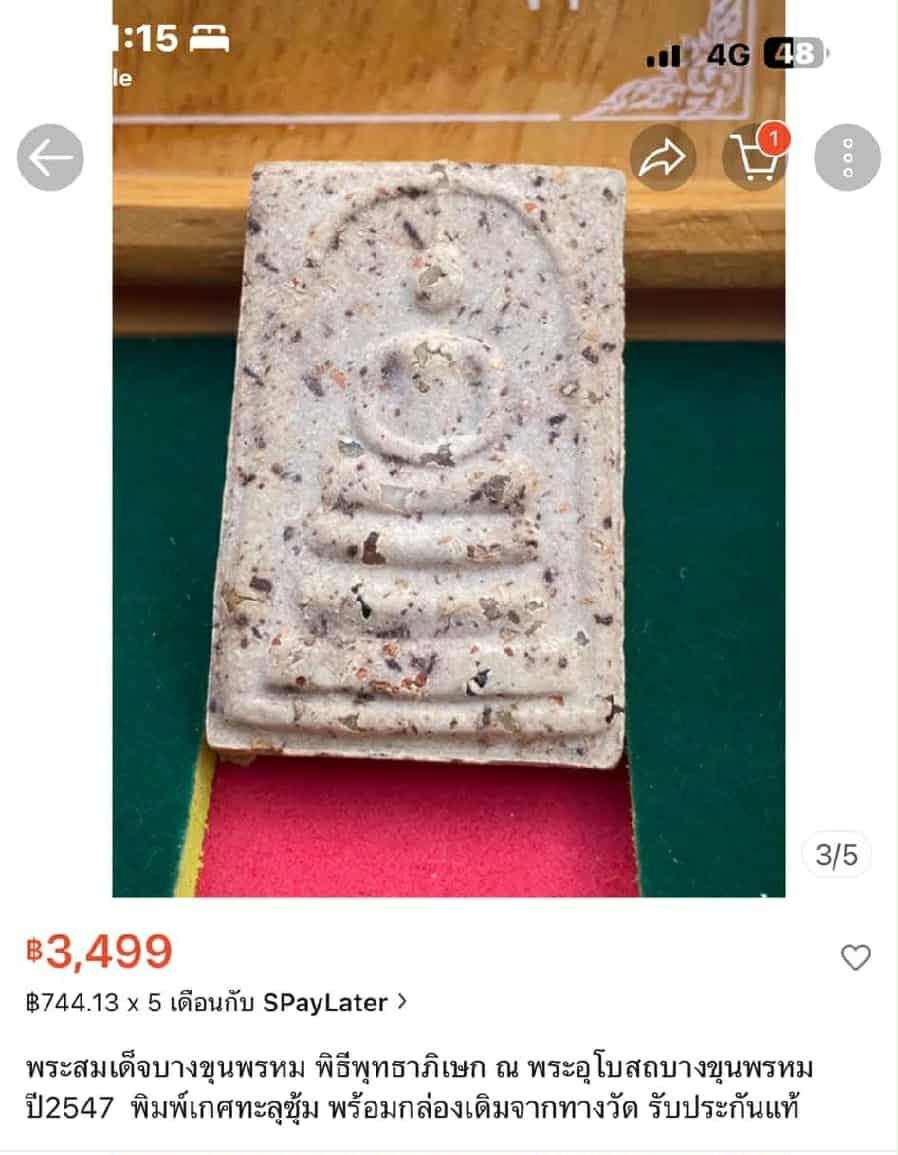This screenshot has height=1155, width=898.
Task: Share this amulet listing
Action: coord(662,158)
